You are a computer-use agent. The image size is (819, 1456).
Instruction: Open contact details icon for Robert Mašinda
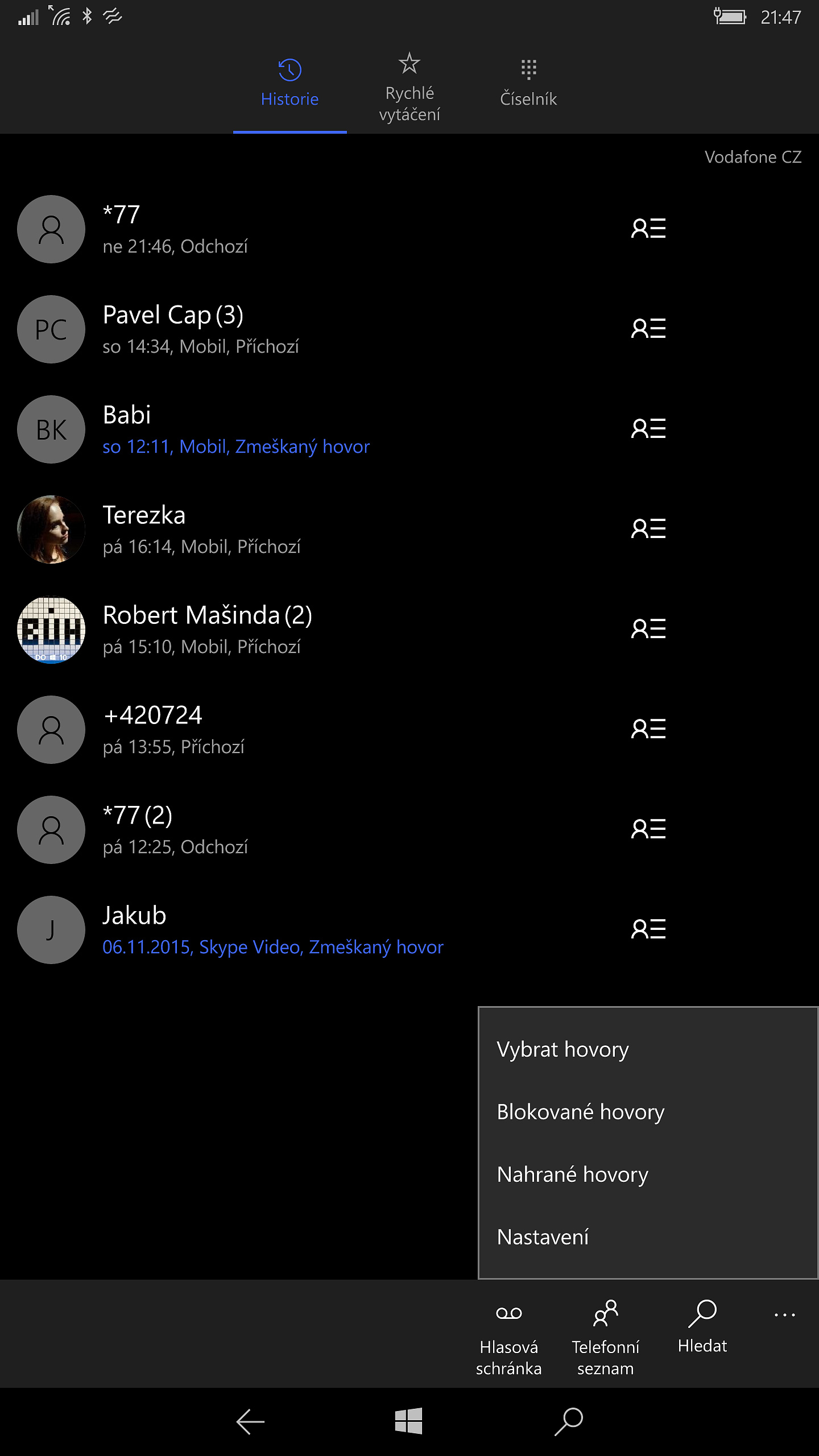648,629
